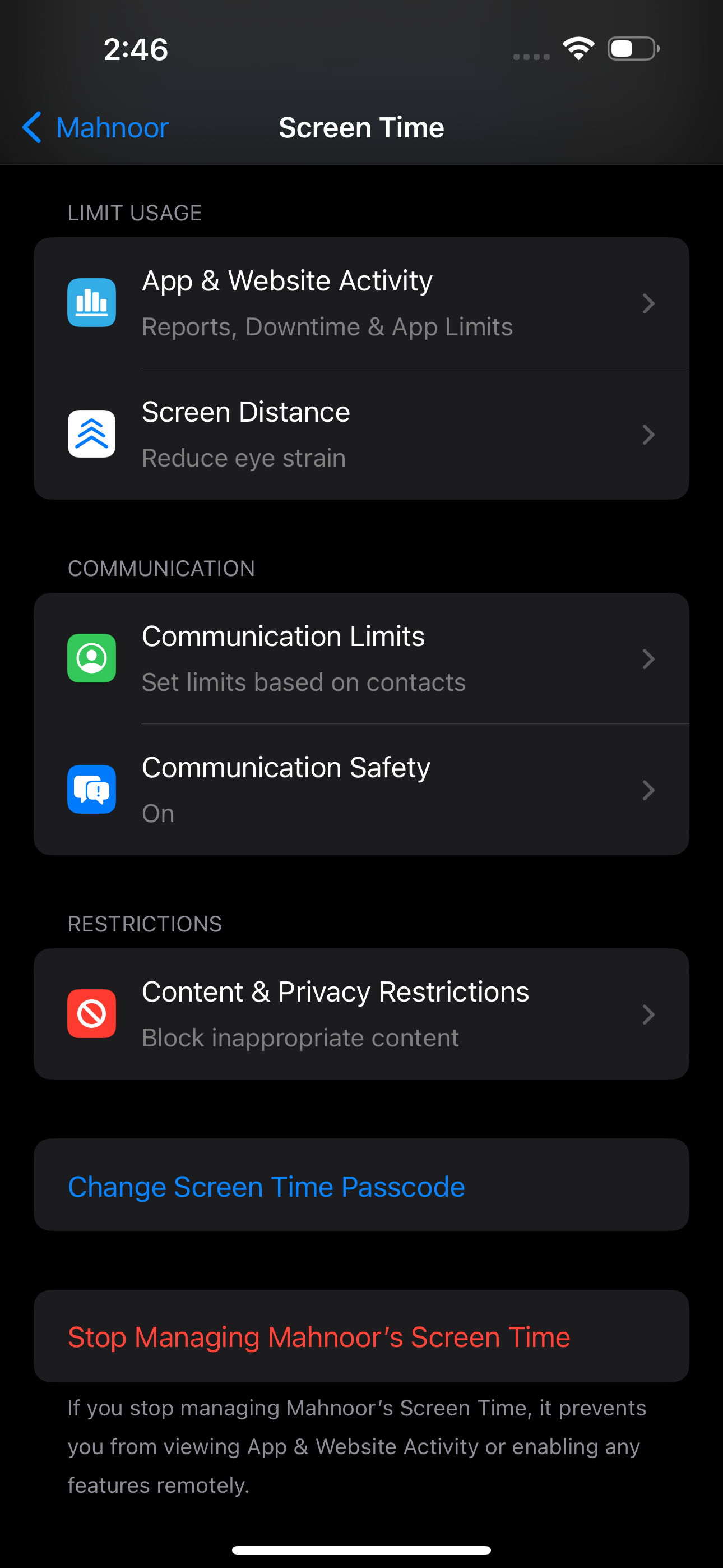The image size is (723, 1568).
Task: Expand Communication Limits using its chevron
Action: (649, 658)
